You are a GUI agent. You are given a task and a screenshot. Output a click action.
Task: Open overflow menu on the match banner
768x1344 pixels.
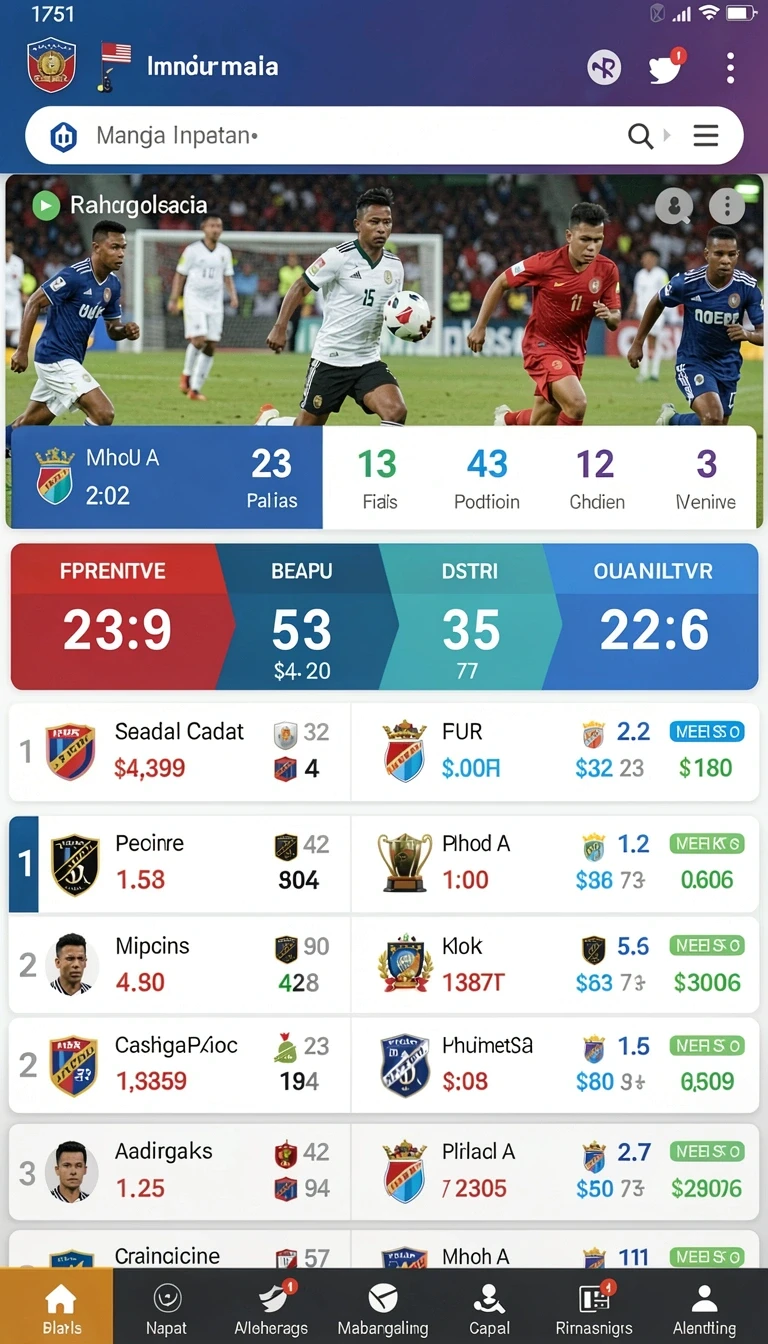[x=727, y=207]
